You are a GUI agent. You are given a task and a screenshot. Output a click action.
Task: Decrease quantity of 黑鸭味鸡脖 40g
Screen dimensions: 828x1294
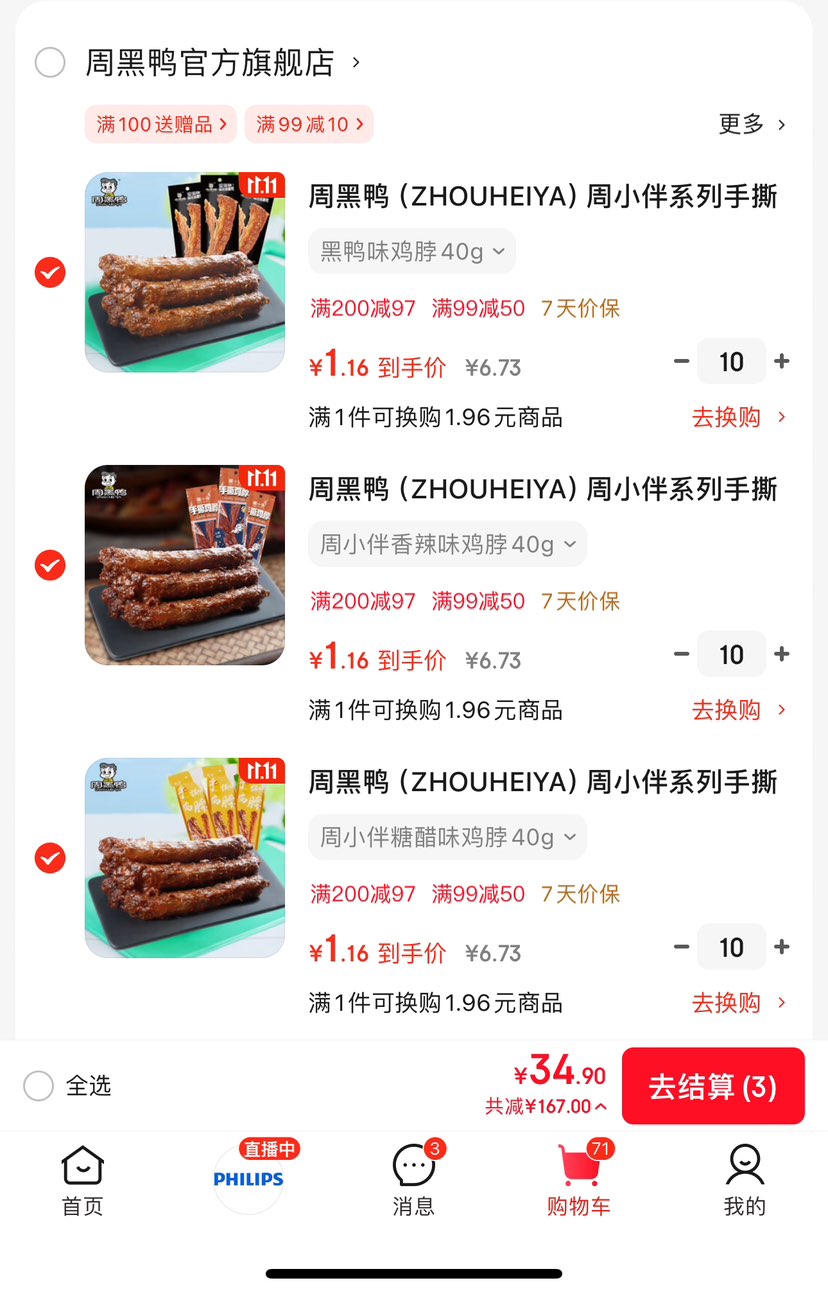pyautogui.click(x=682, y=362)
